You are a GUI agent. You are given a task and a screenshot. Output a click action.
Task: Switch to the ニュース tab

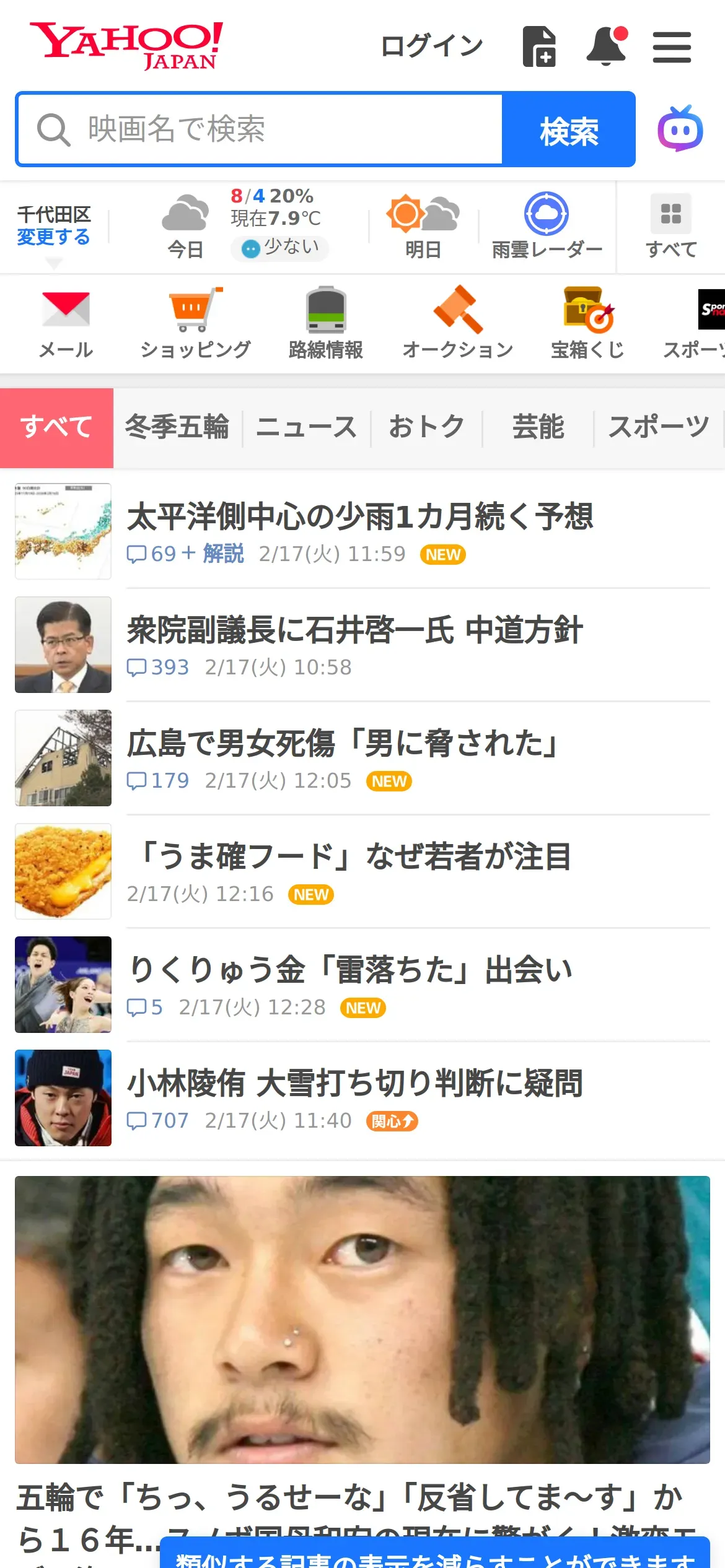(x=306, y=427)
